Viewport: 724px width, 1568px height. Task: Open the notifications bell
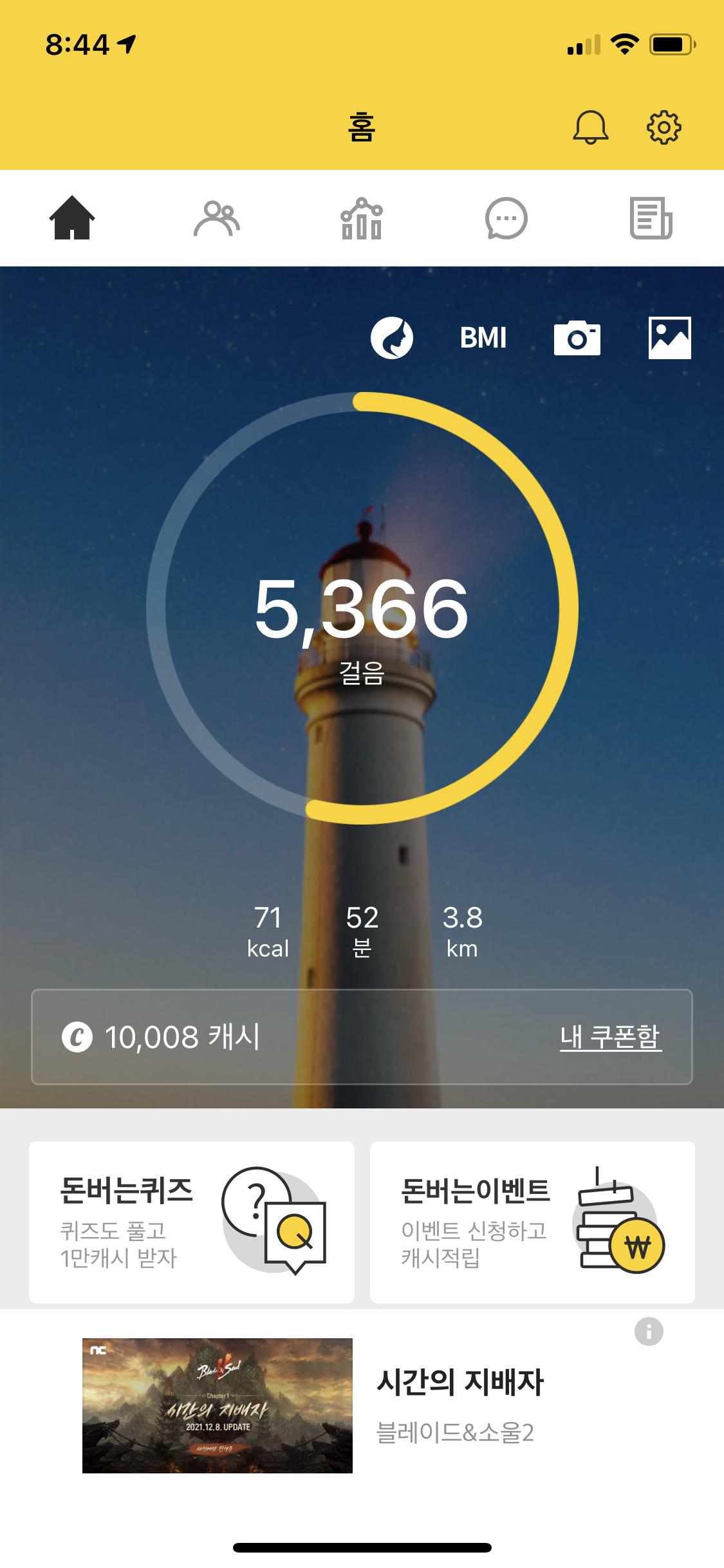point(590,127)
